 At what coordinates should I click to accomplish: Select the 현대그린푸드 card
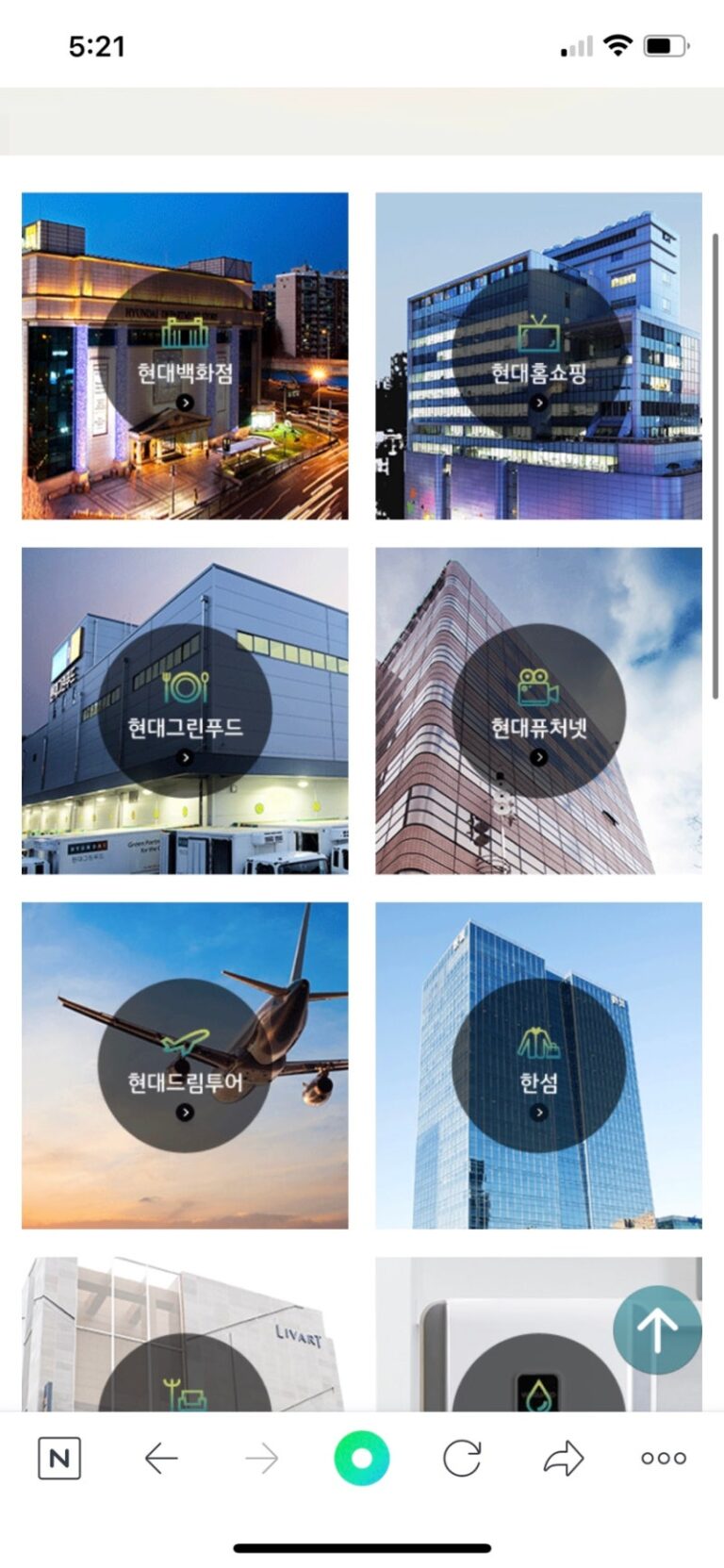coord(185,711)
